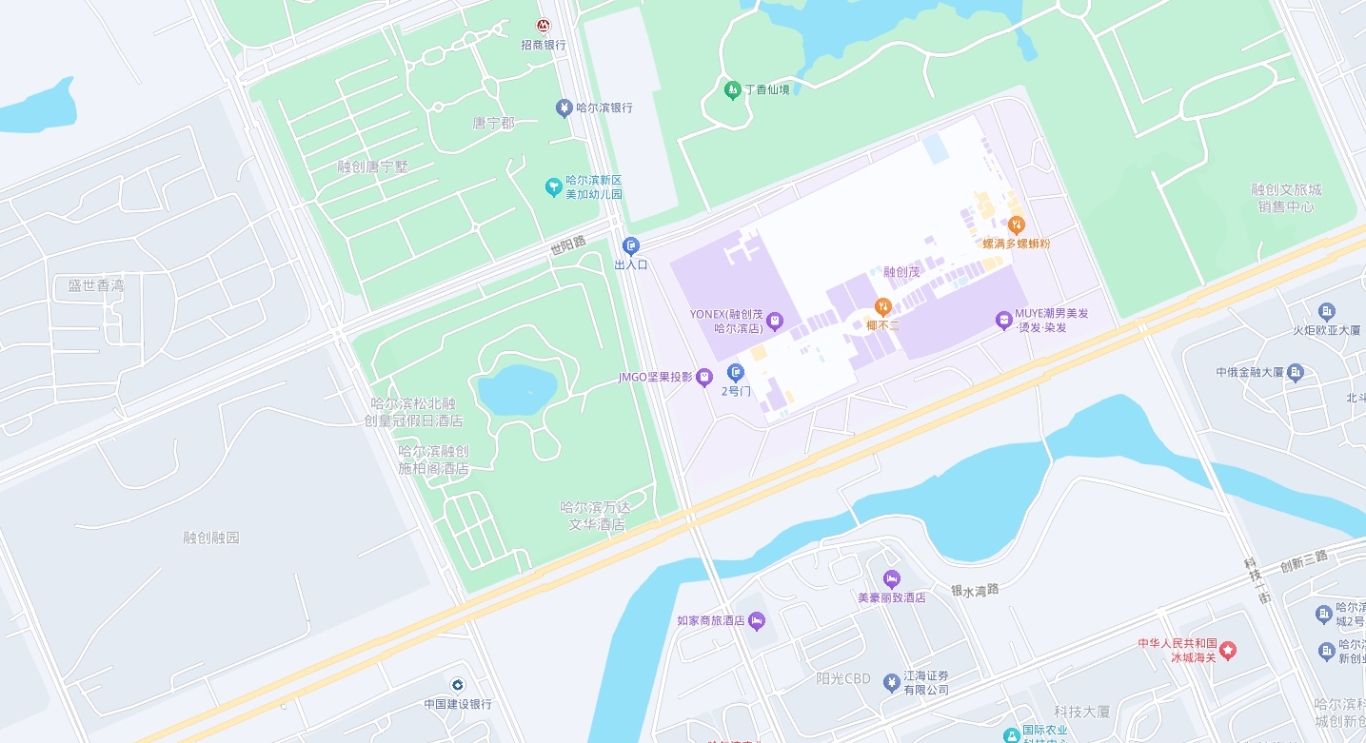Tap the 中国建设银行 bank marker
Screen dimensions: 1366x743
tap(457, 686)
